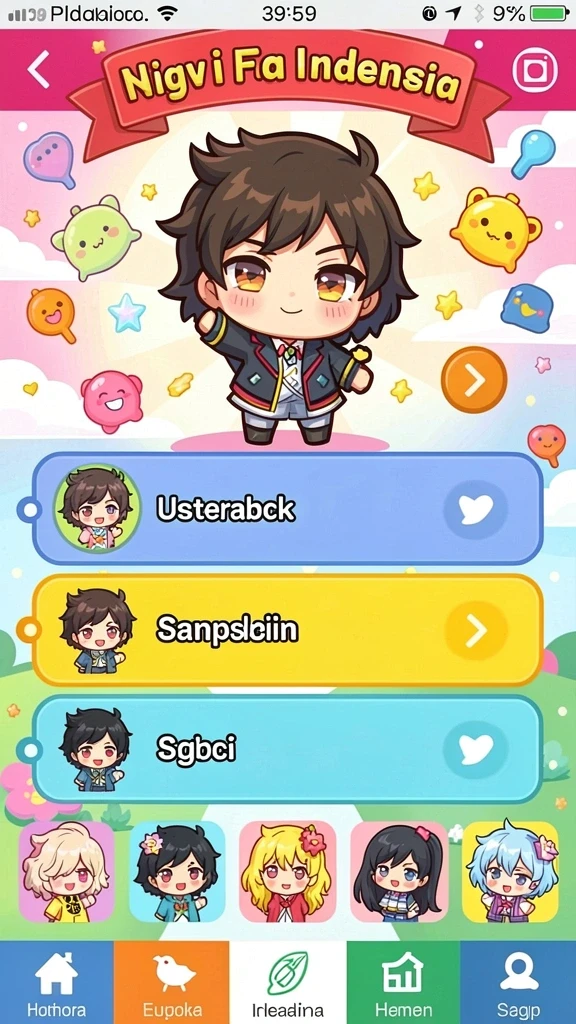Switch to the Hothora tab

57,982
